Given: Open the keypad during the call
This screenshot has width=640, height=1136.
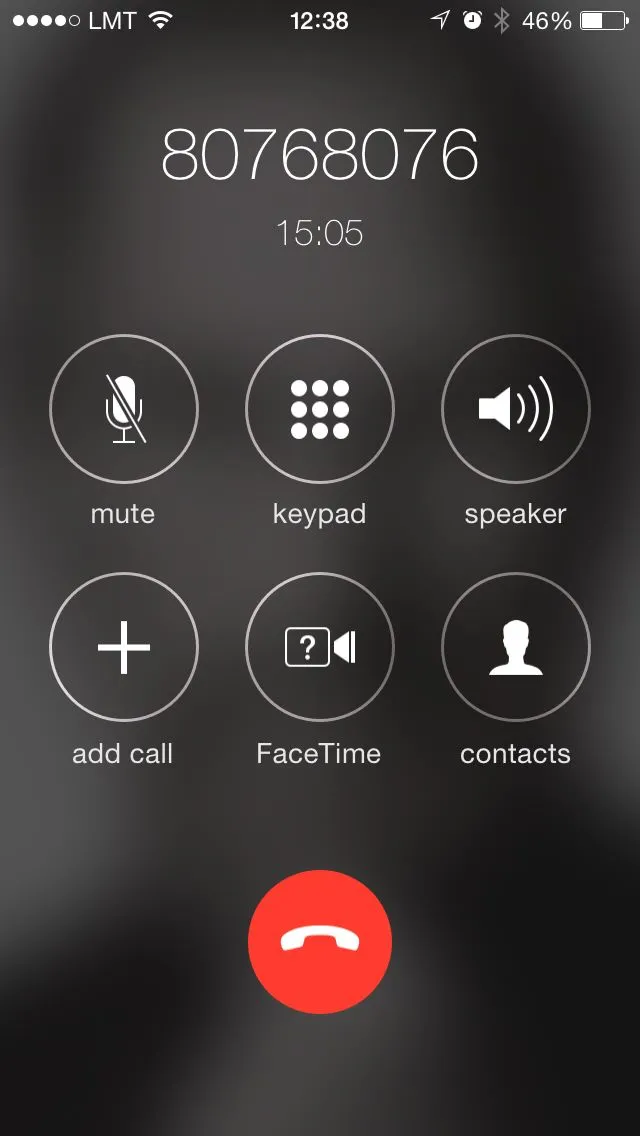Looking at the screenshot, I should (320, 409).
